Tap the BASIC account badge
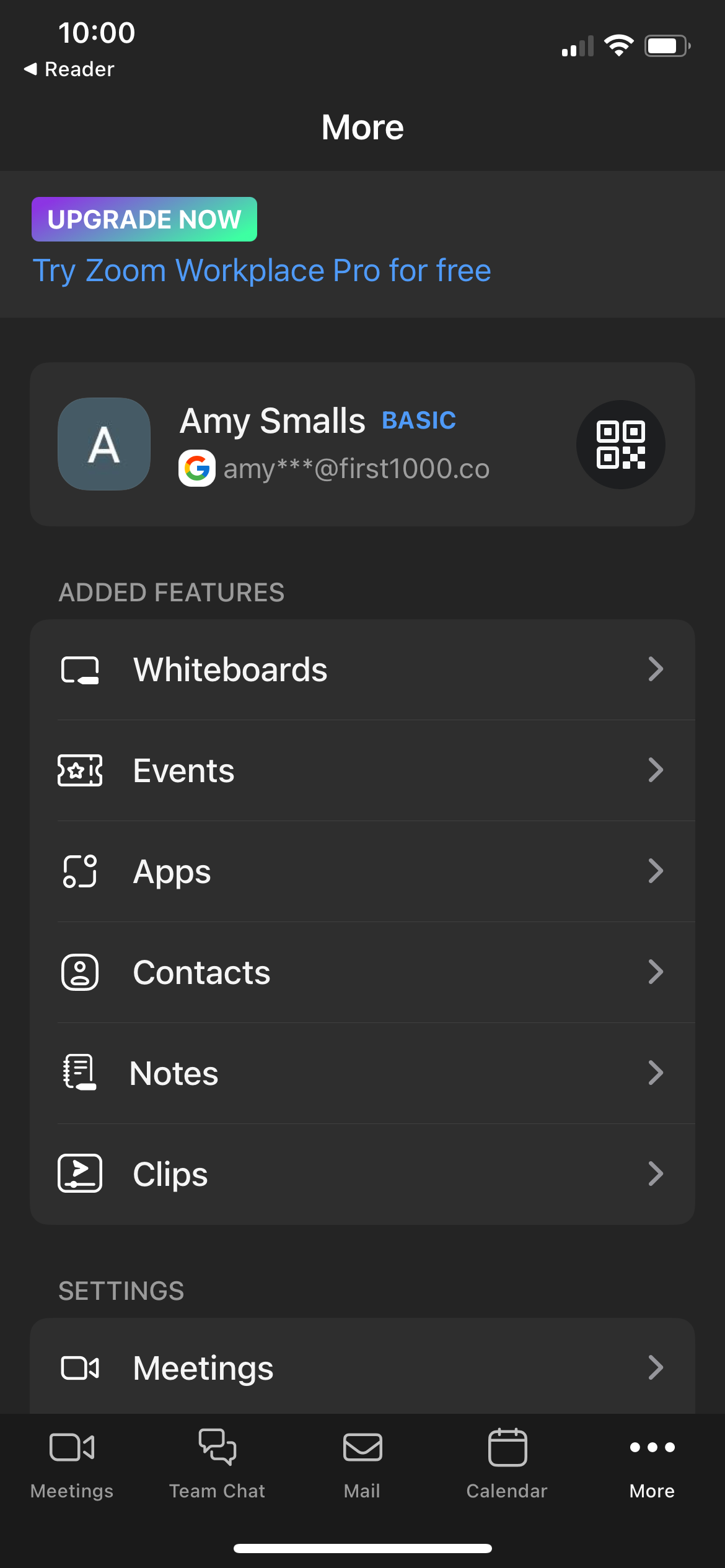725x1568 pixels. point(419,420)
